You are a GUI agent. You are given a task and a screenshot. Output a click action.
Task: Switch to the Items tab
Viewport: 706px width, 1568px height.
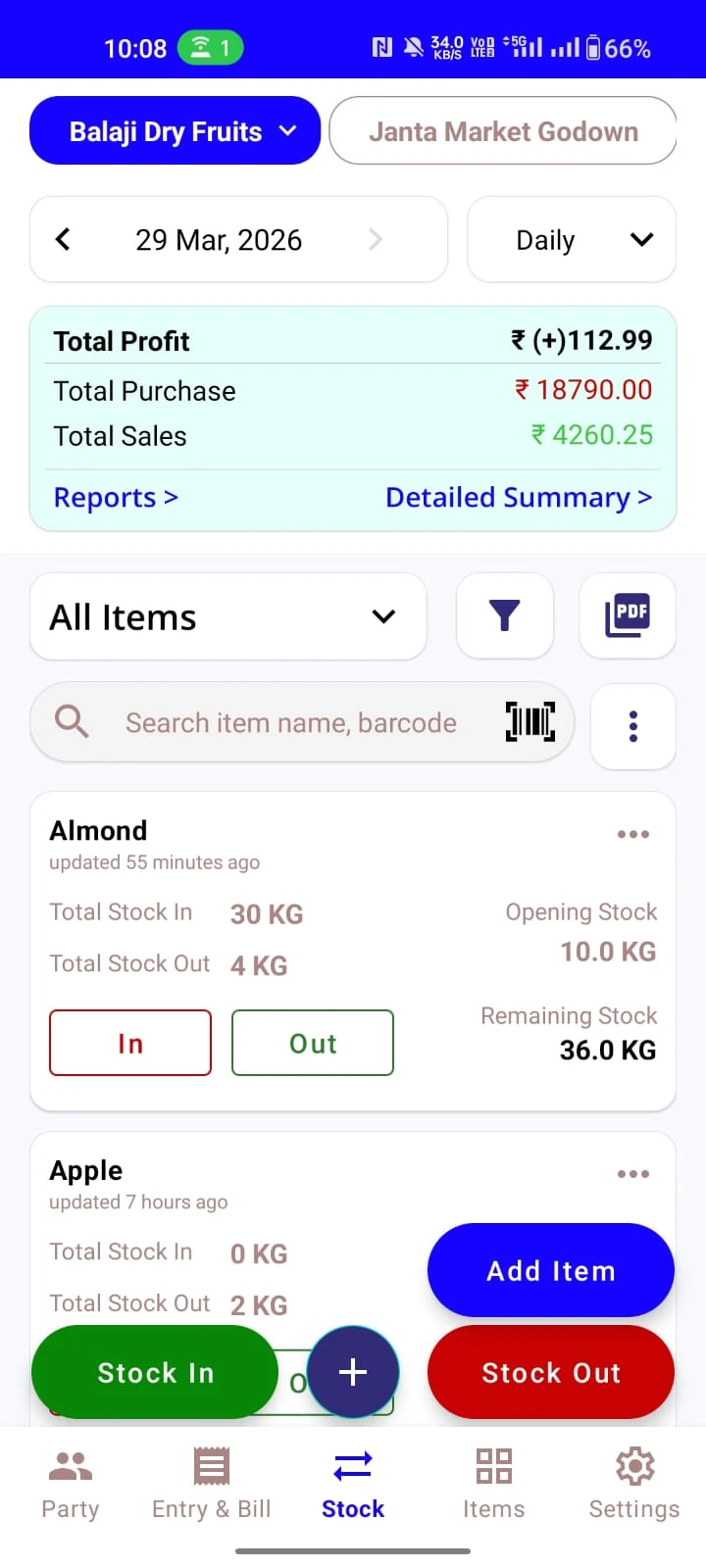tap(493, 1485)
